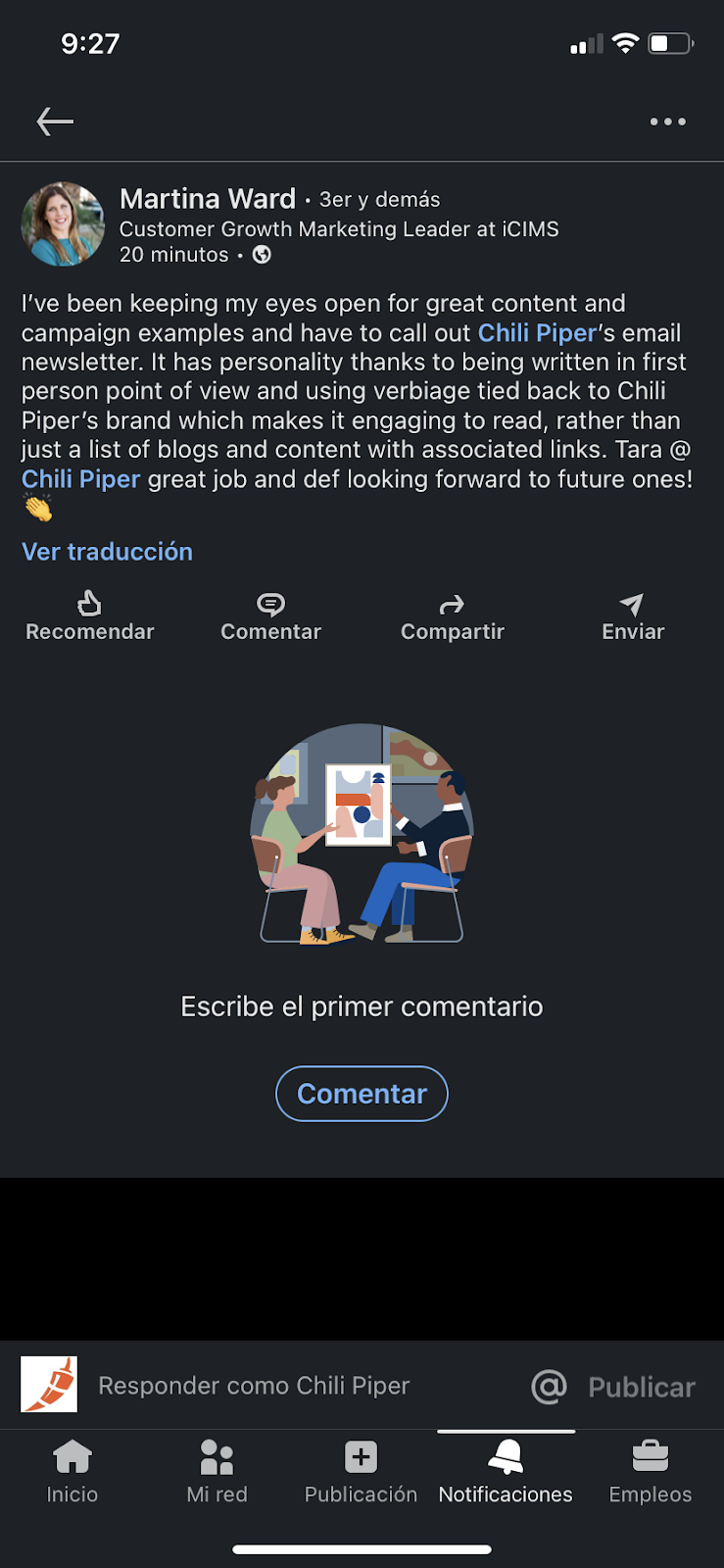724x1568 pixels.
Task: Tap Comentar under the post text
Action: tap(270, 616)
